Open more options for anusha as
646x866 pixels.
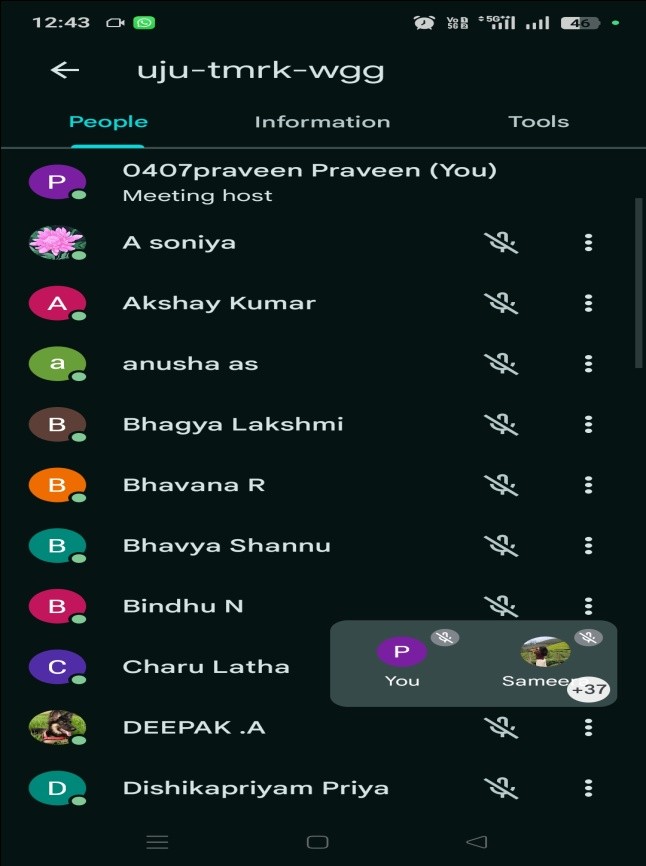588,364
